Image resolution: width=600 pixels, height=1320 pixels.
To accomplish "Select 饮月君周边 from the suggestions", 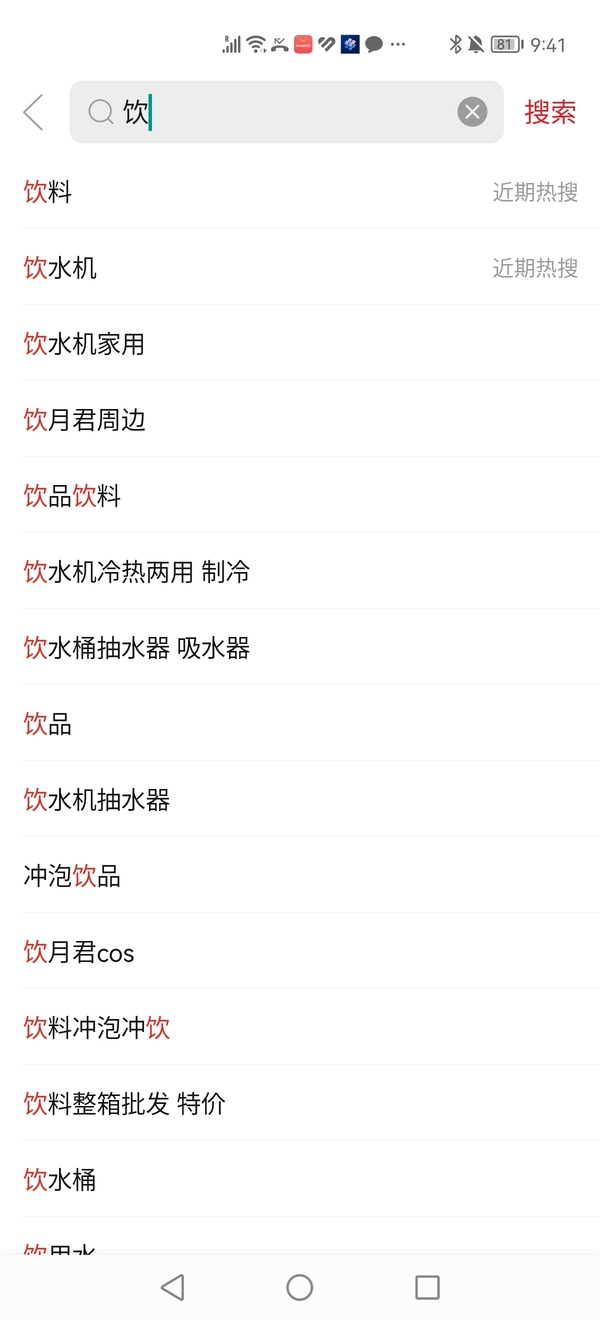I will [x=85, y=420].
